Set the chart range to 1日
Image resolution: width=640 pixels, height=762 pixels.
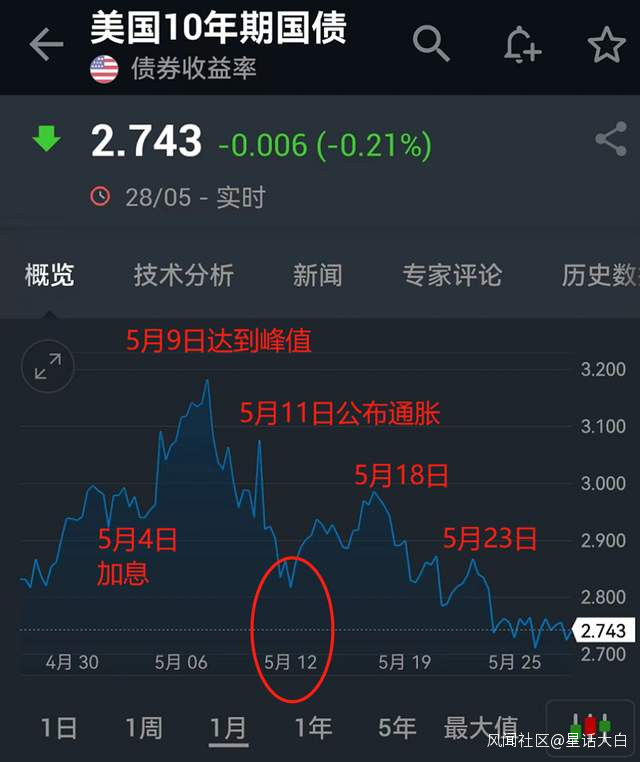click(58, 728)
